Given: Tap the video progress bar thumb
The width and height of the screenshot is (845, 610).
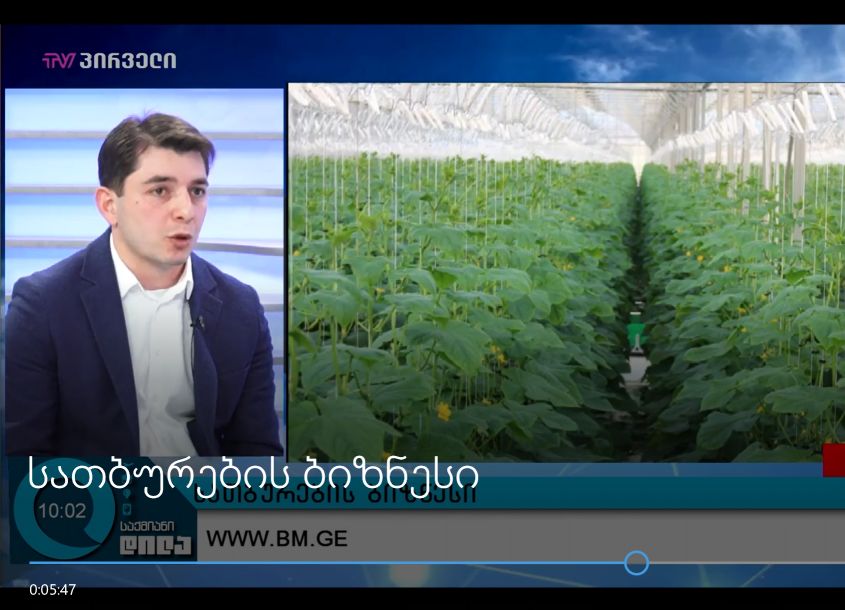Looking at the screenshot, I should point(636,563).
